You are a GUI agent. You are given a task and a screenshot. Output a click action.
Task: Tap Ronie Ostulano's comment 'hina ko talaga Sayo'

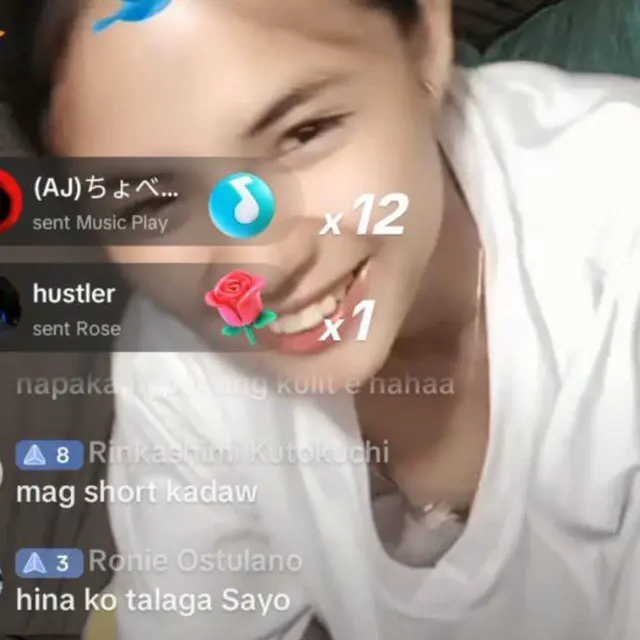tap(153, 600)
